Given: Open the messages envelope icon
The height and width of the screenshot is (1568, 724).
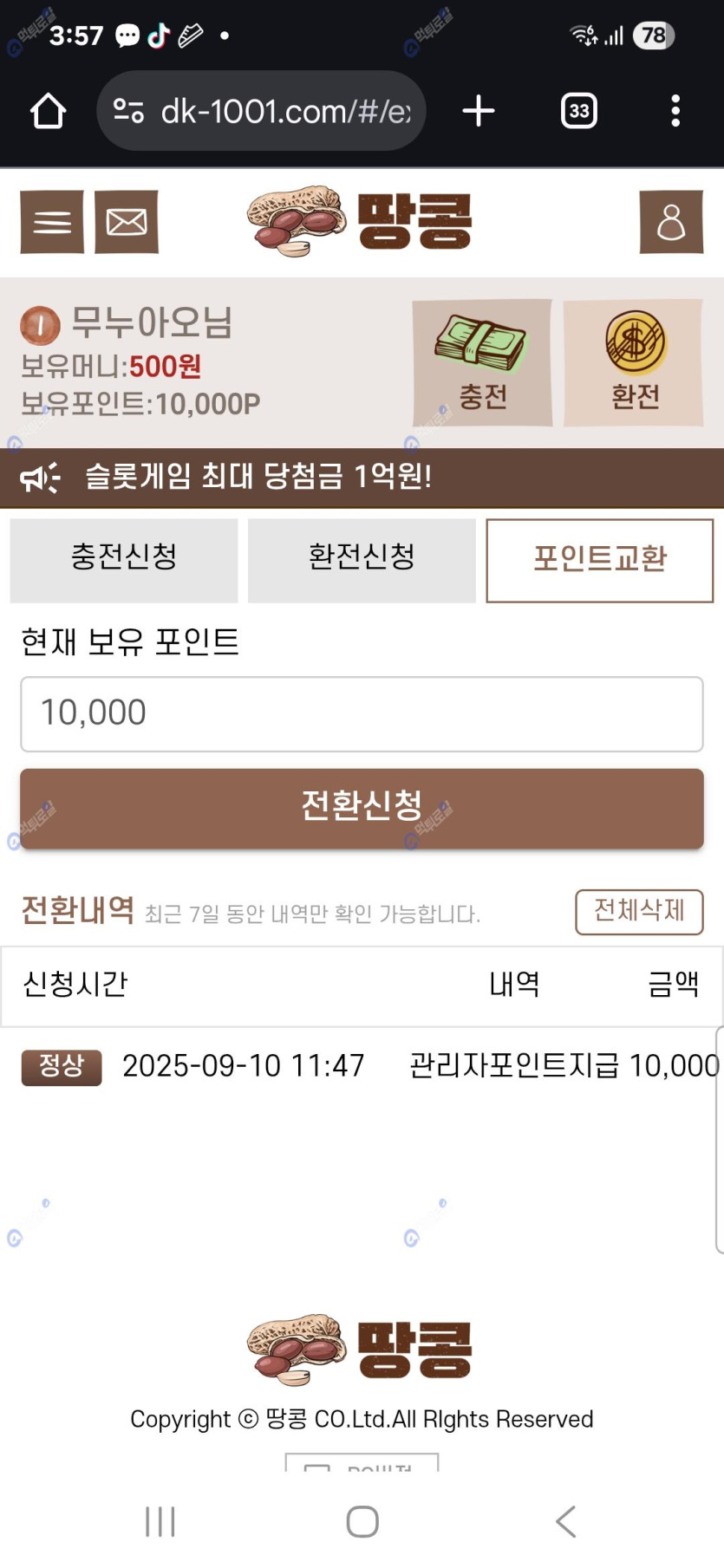Looking at the screenshot, I should pyautogui.click(x=127, y=222).
